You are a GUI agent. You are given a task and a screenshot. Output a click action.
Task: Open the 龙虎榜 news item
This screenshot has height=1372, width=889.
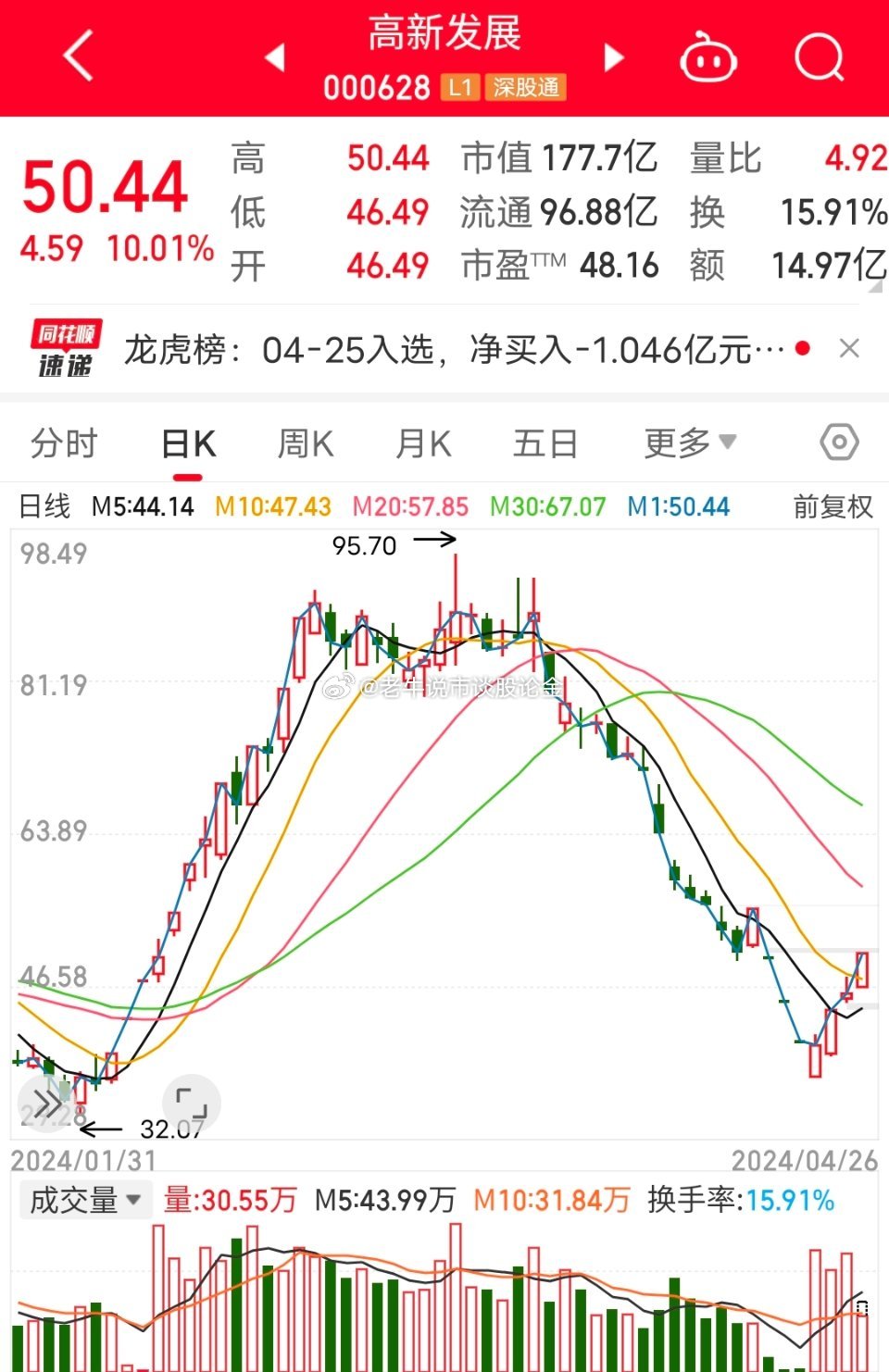point(454,350)
